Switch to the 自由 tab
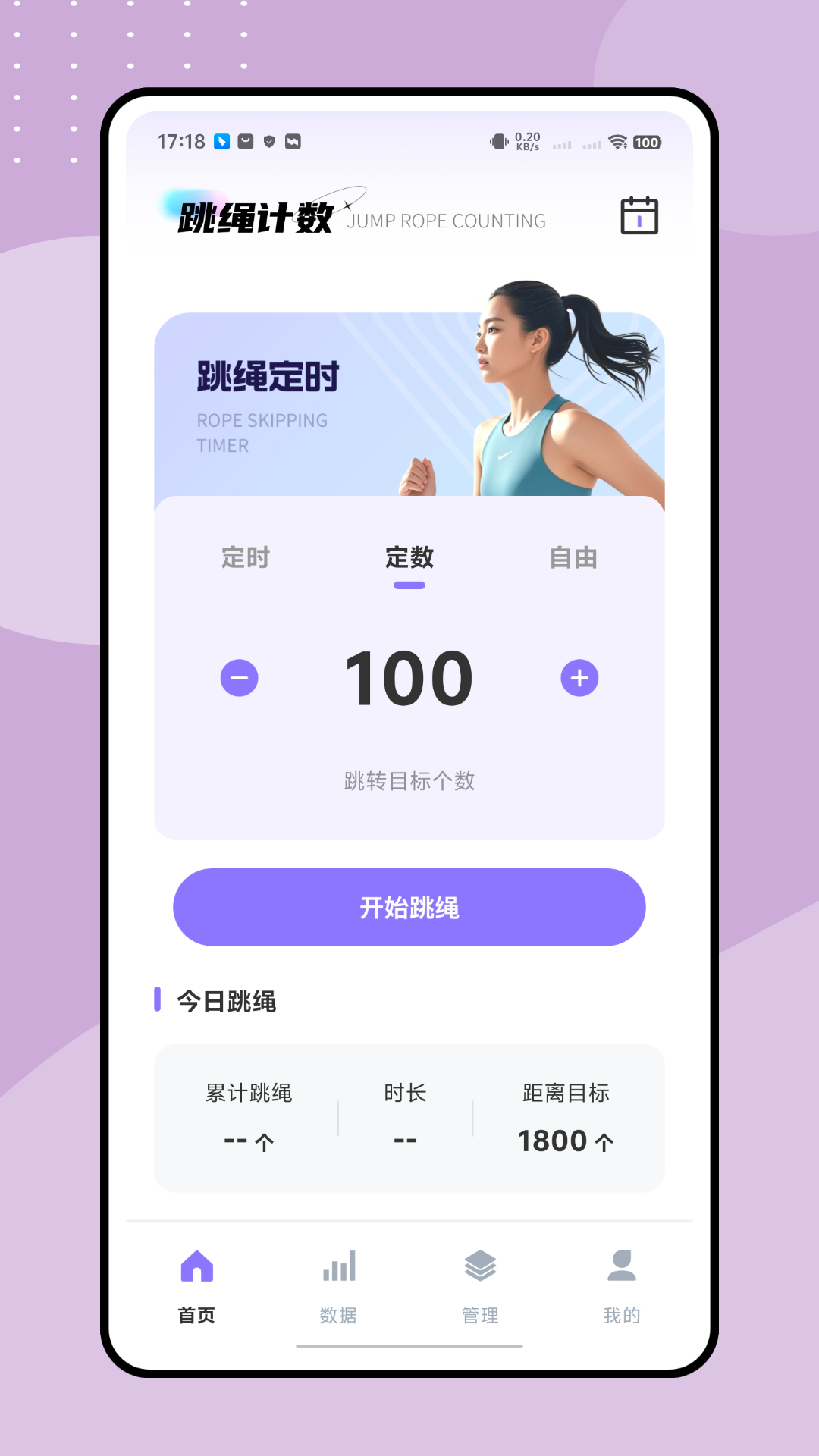 click(x=573, y=558)
